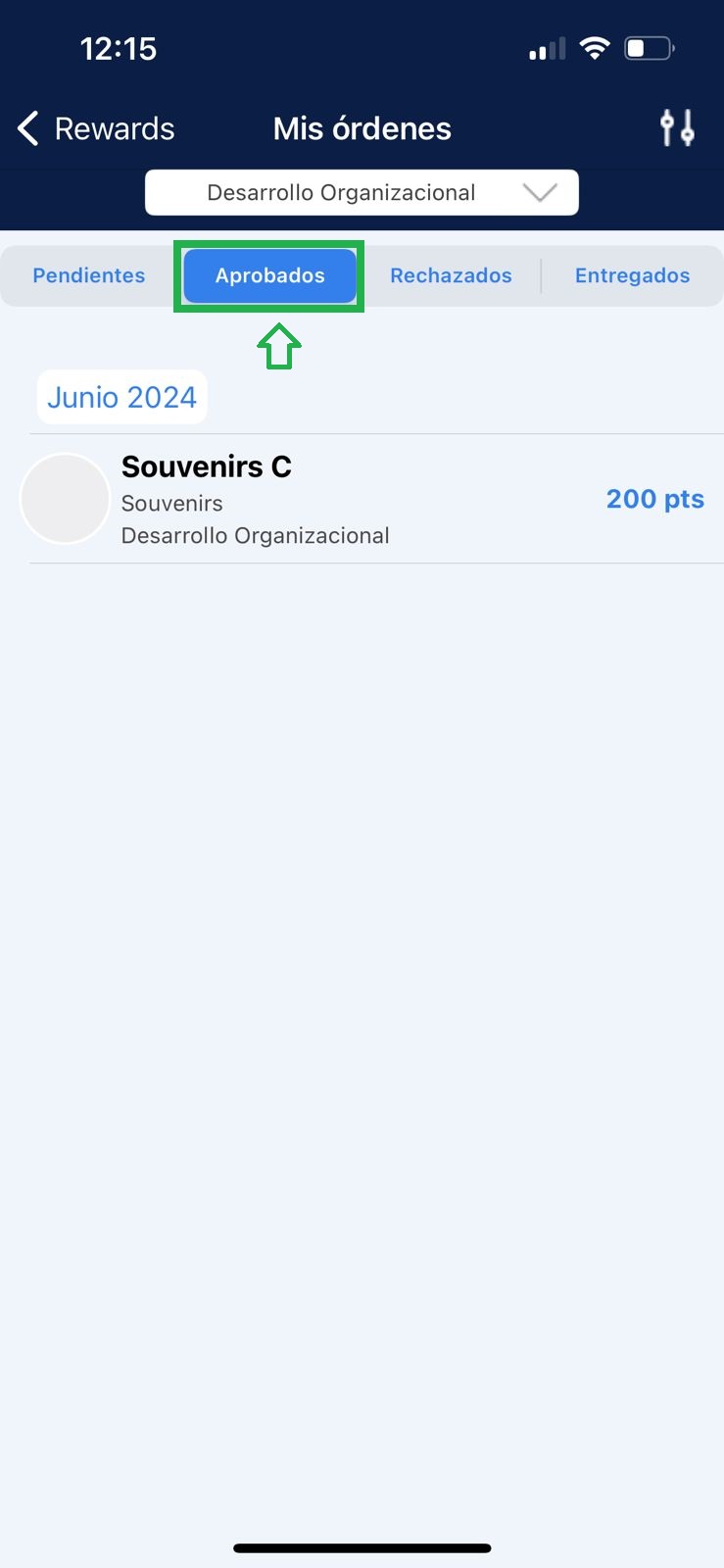Open the filter settings icon

click(x=677, y=128)
